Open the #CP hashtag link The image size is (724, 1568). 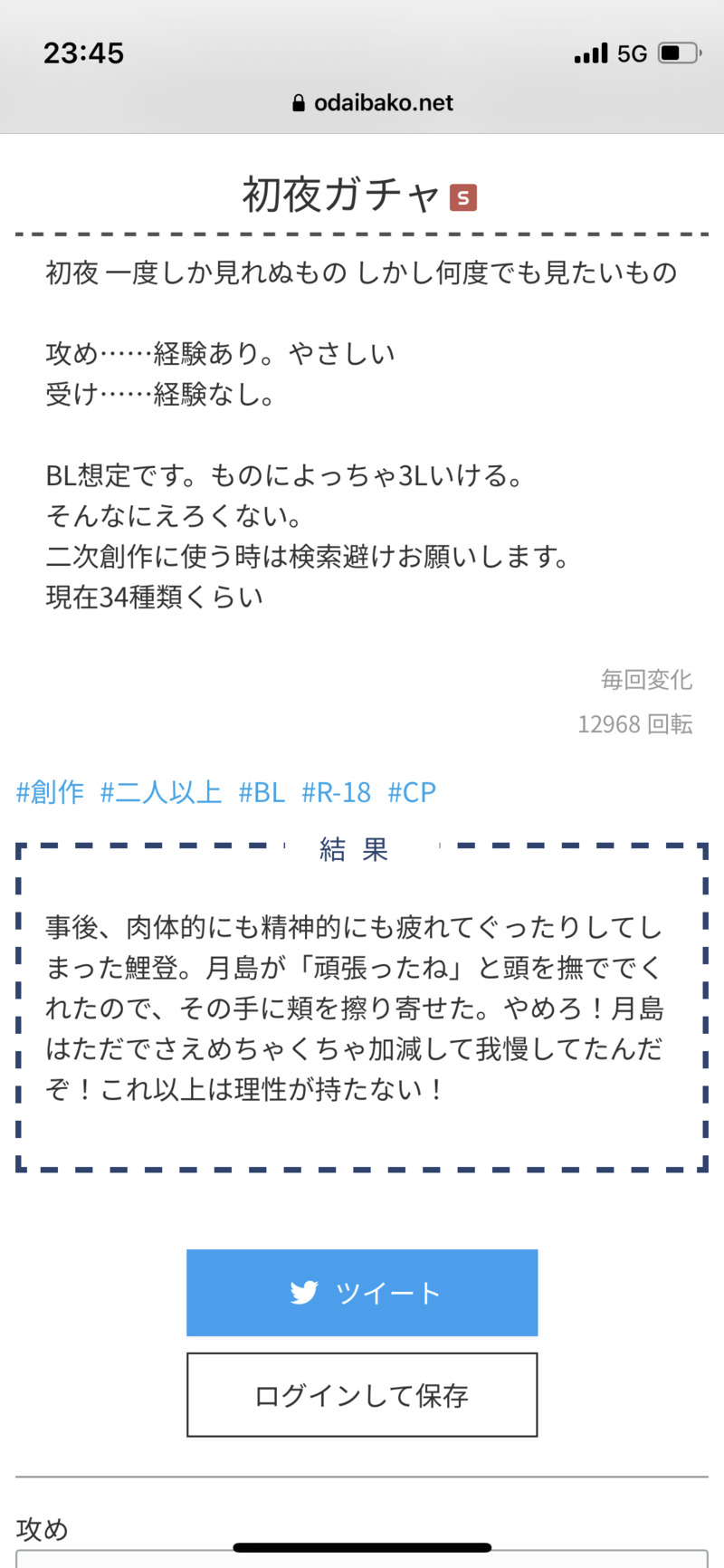(x=412, y=792)
